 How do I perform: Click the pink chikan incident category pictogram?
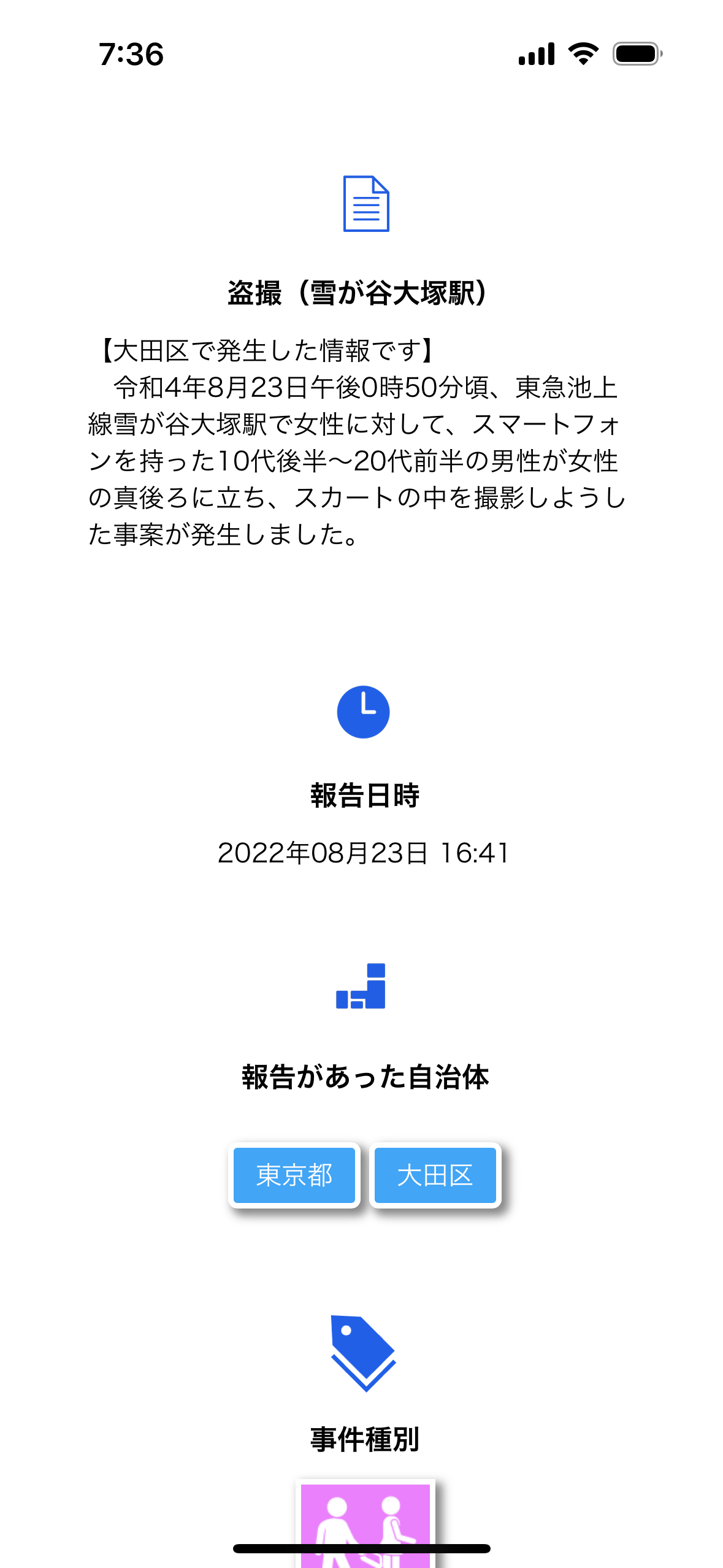click(x=364, y=1521)
